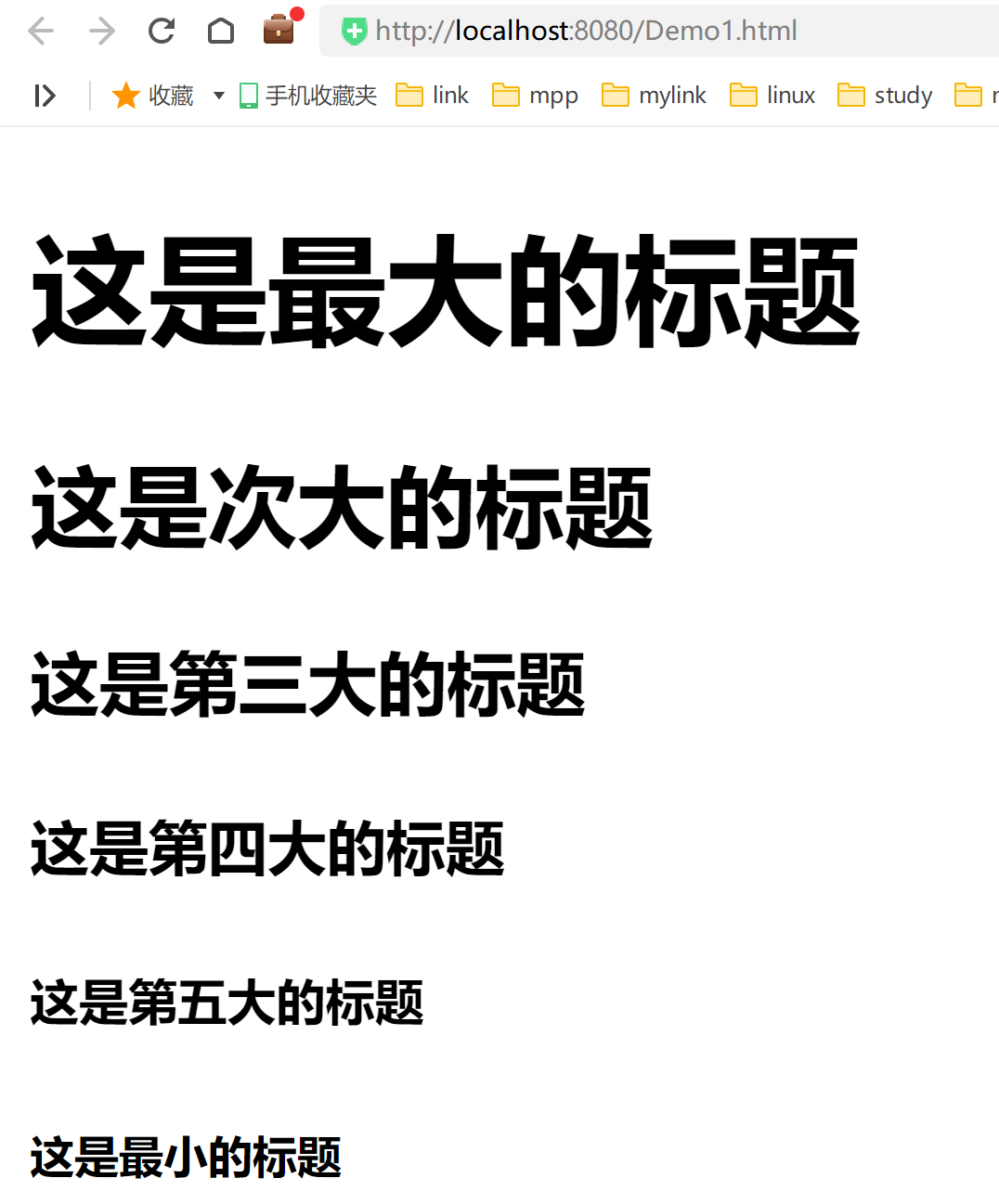Viewport: 999px width, 1204px height.
Task: Open the study bookmark folder
Action: pos(885,96)
